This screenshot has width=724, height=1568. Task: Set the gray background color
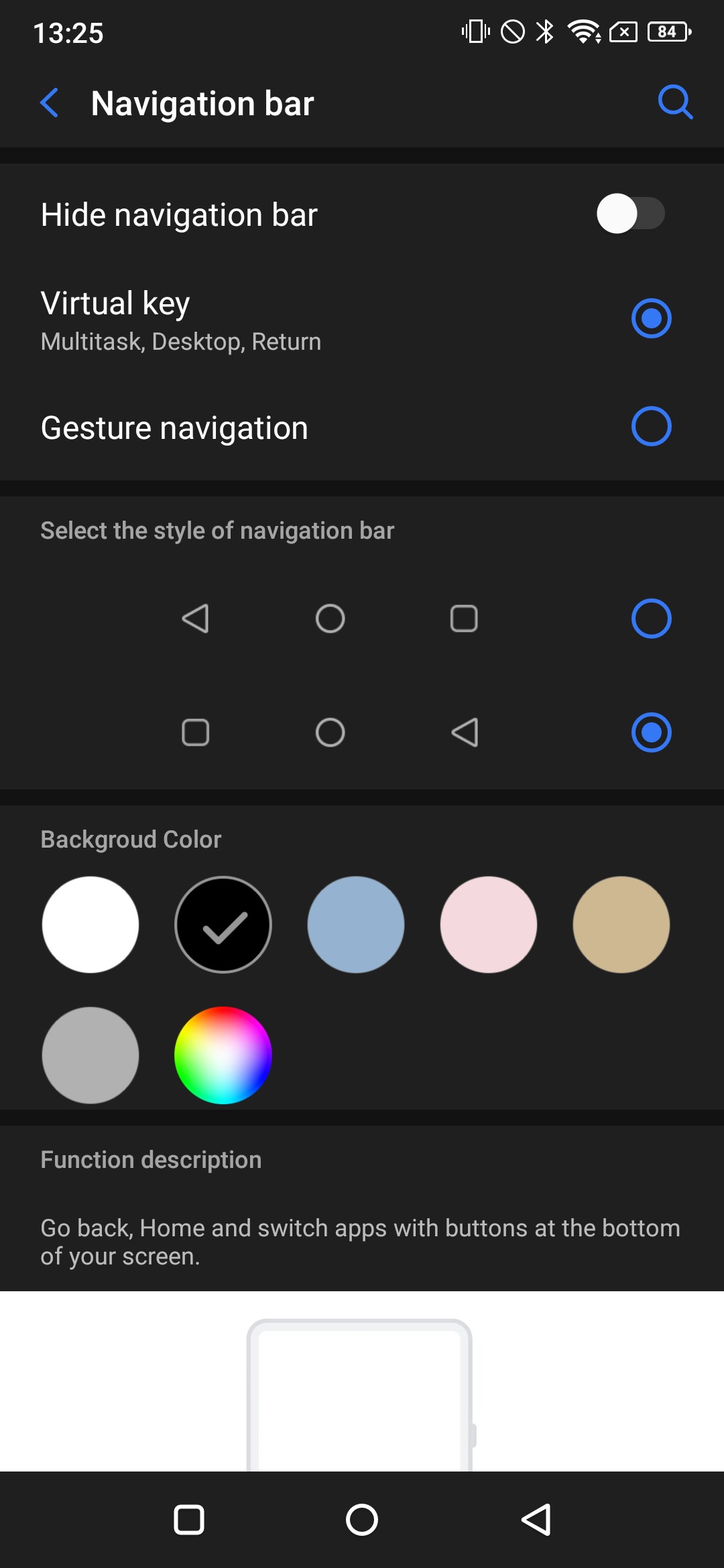(90, 1055)
